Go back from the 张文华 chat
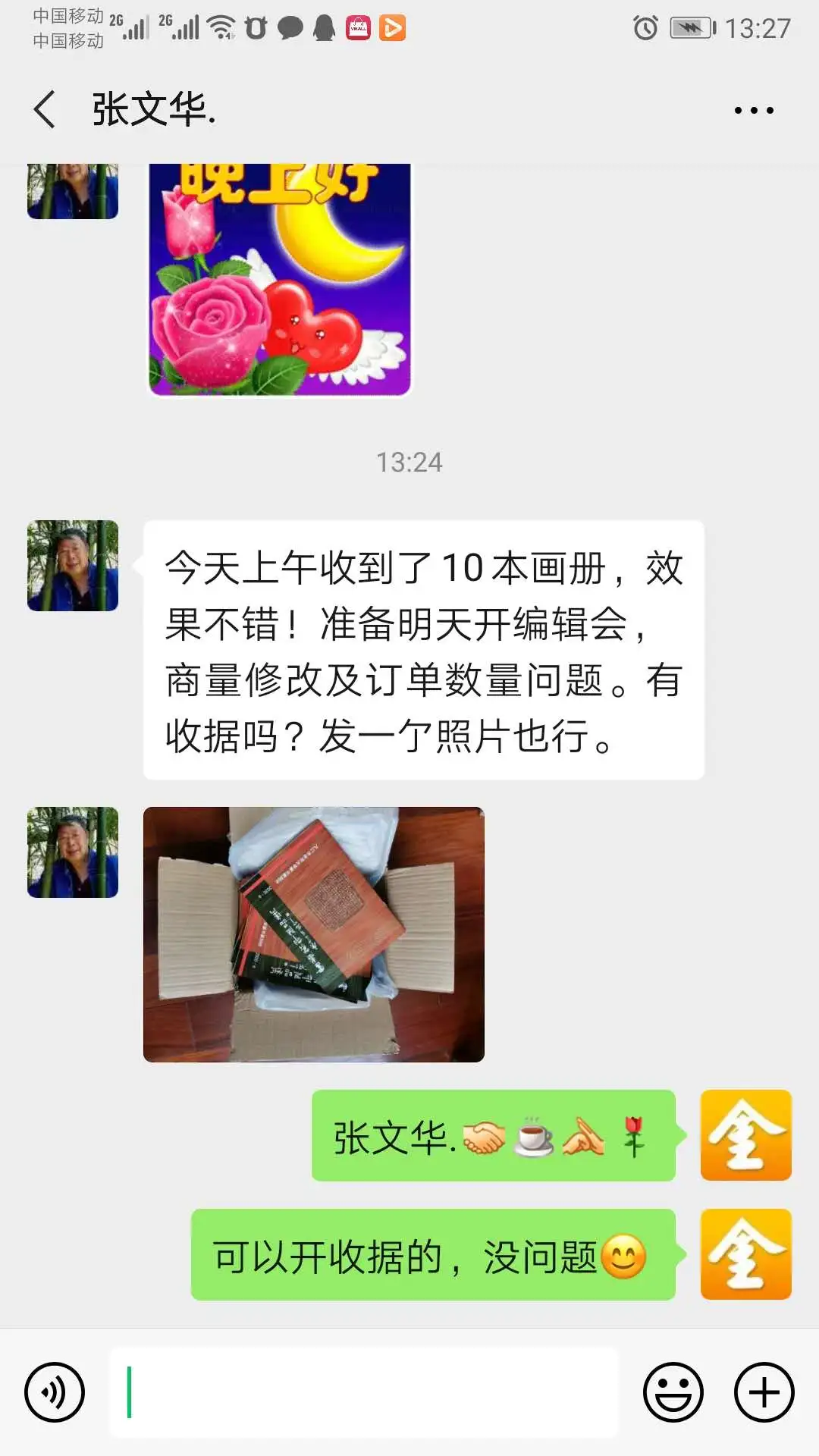The height and width of the screenshot is (1456, 819). (45, 110)
